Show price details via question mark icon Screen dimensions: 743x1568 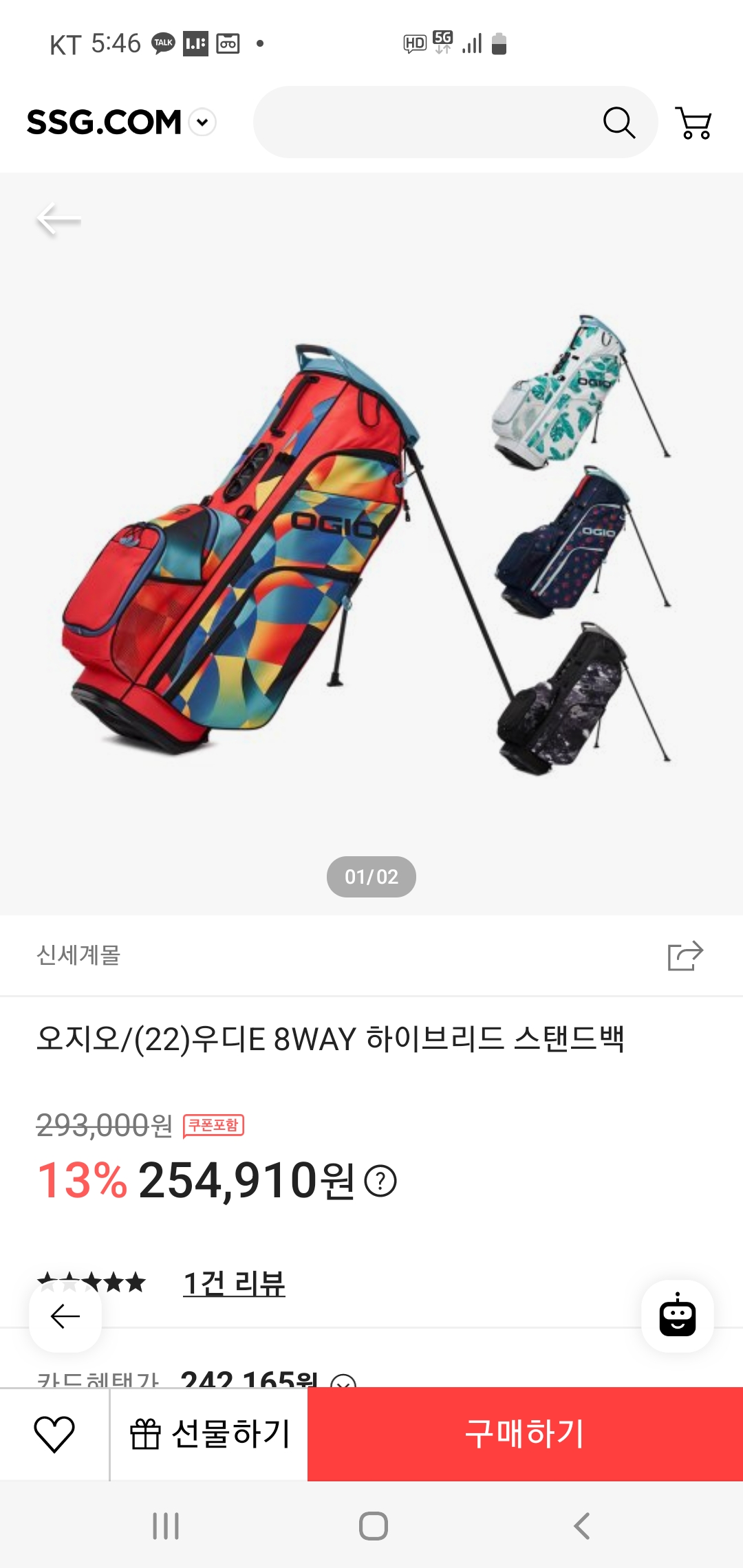click(380, 1181)
